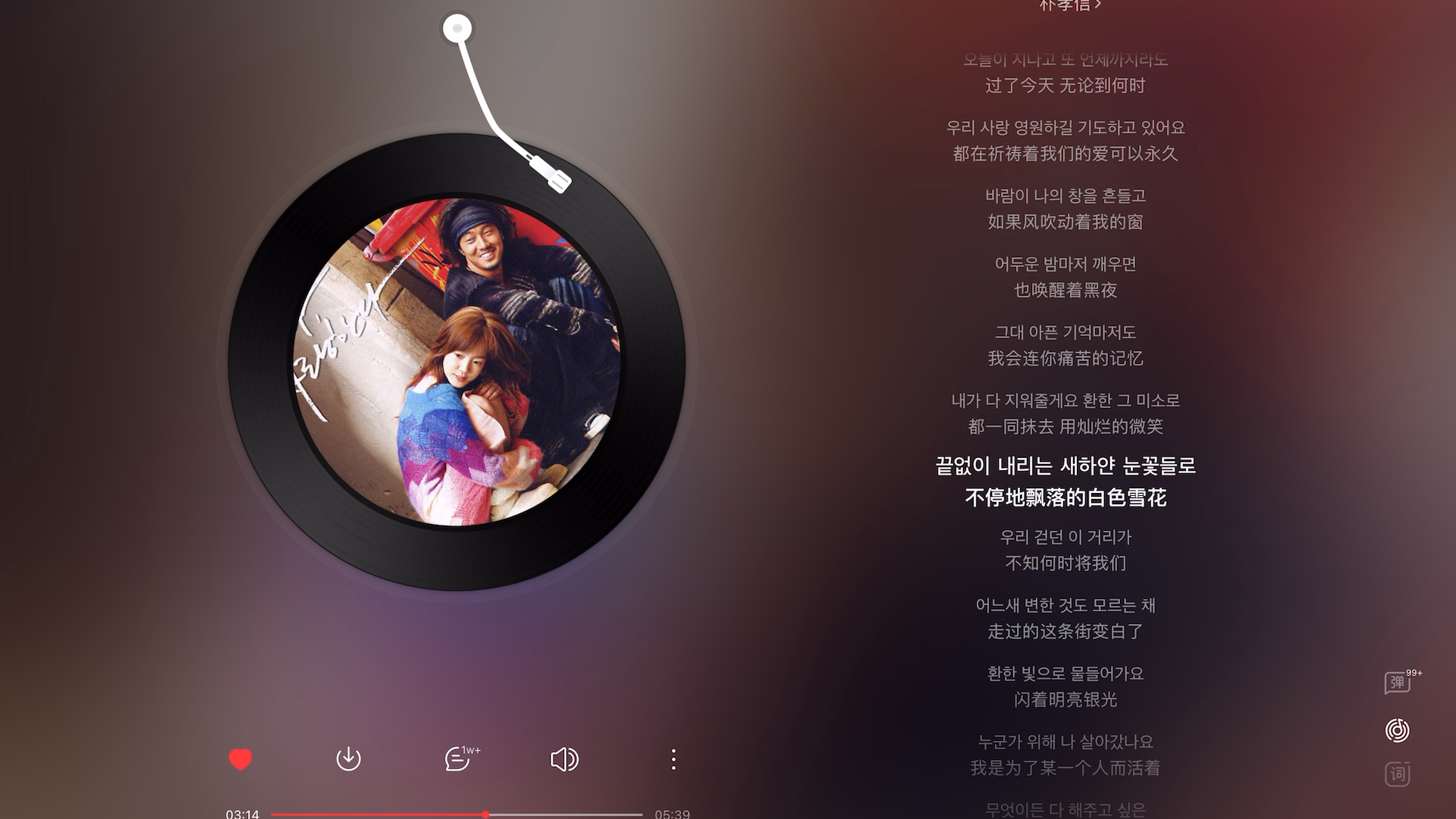Jump to lyric line 우리 걷던 이 거리가

[x=1065, y=537]
